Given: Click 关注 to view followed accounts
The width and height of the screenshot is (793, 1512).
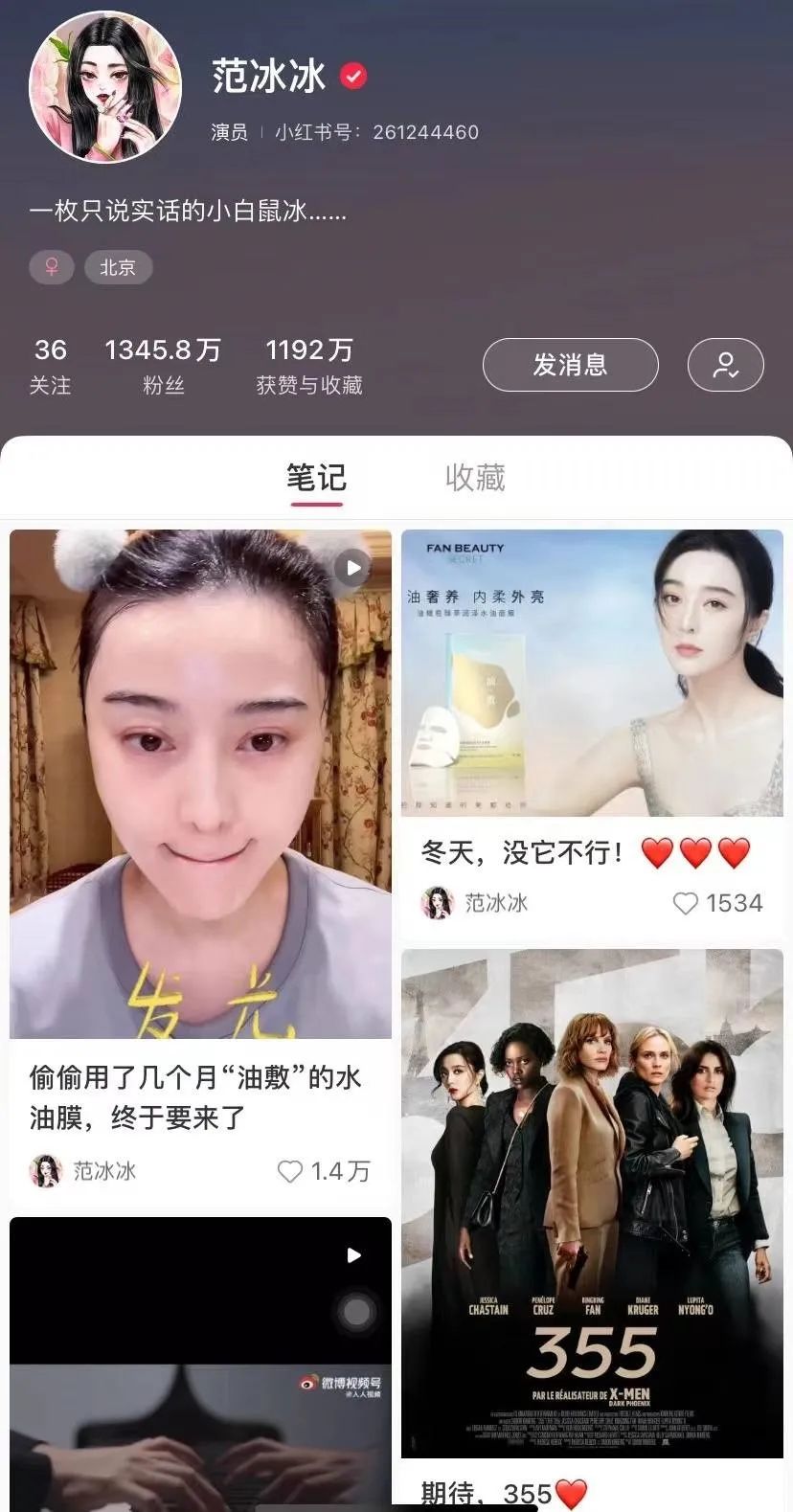Looking at the screenshot, I should [x=51, y=362].
